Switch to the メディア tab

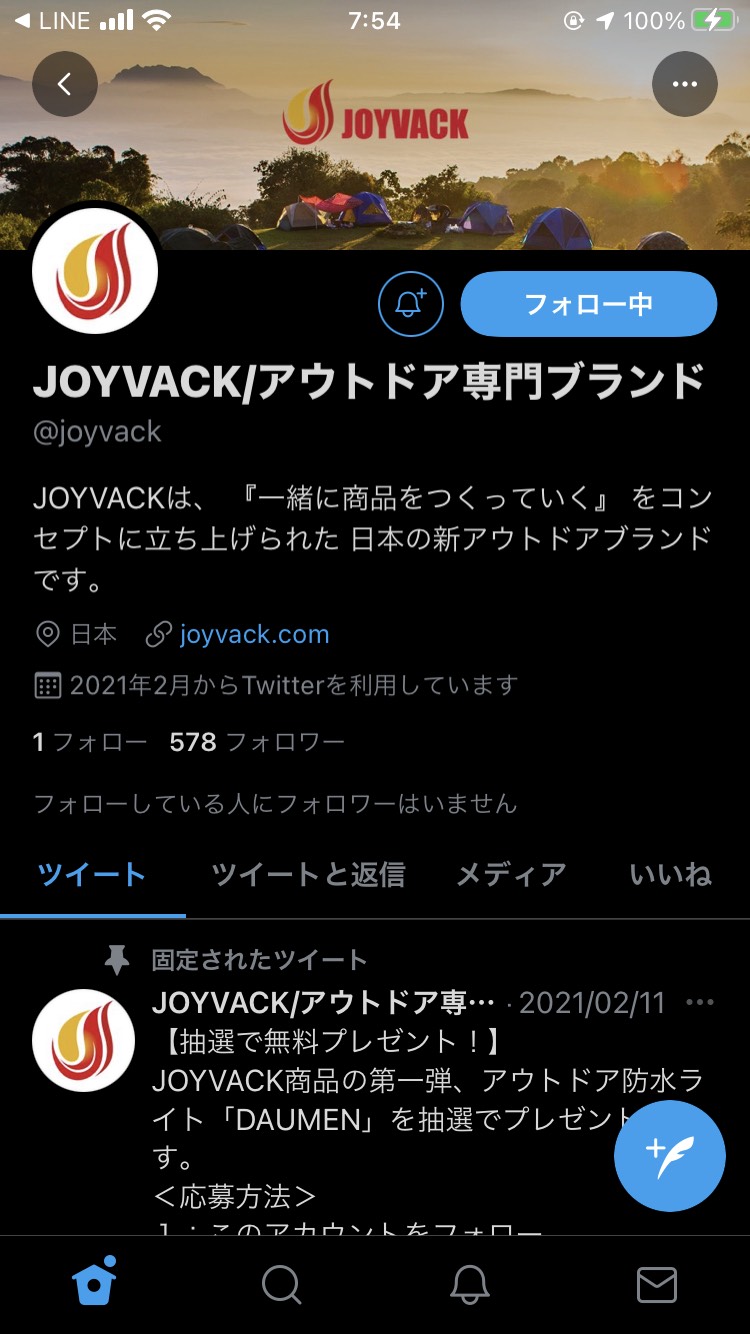(511, 874)
